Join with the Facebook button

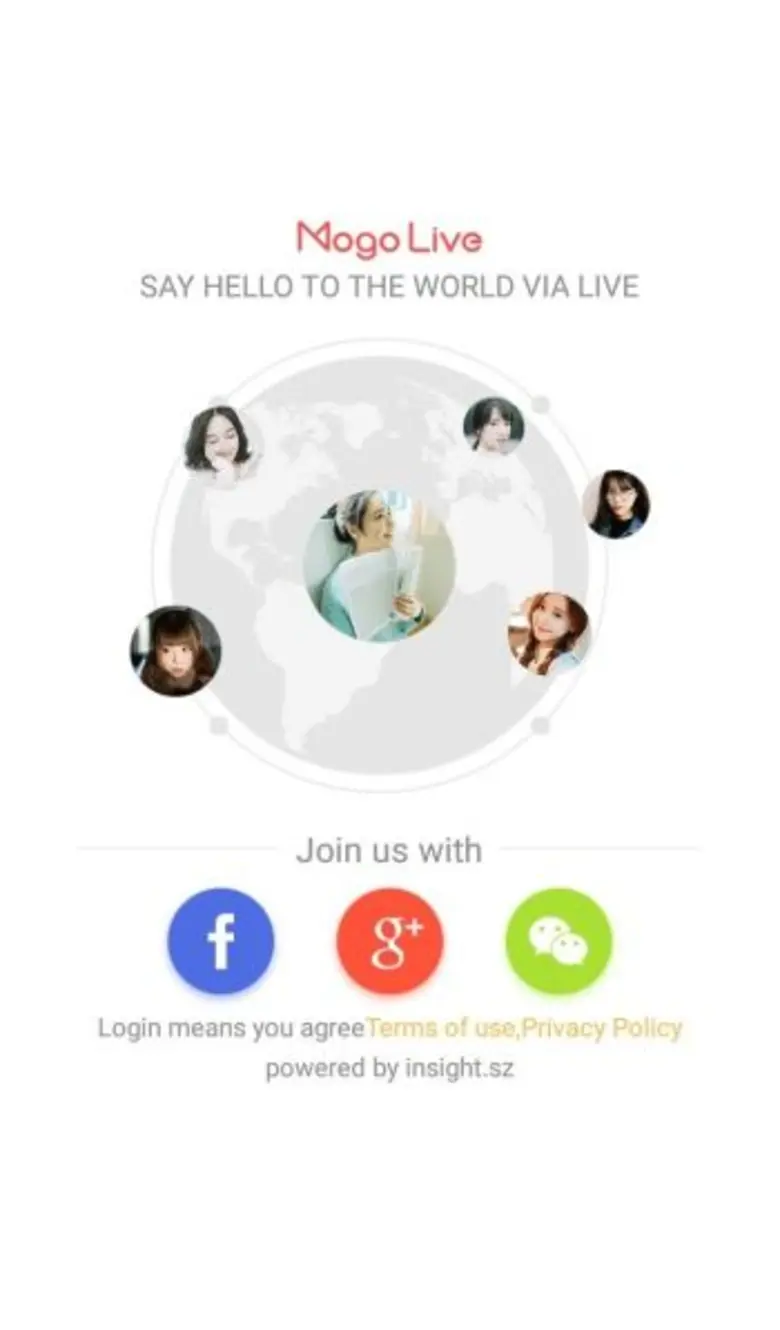[220, 940]
